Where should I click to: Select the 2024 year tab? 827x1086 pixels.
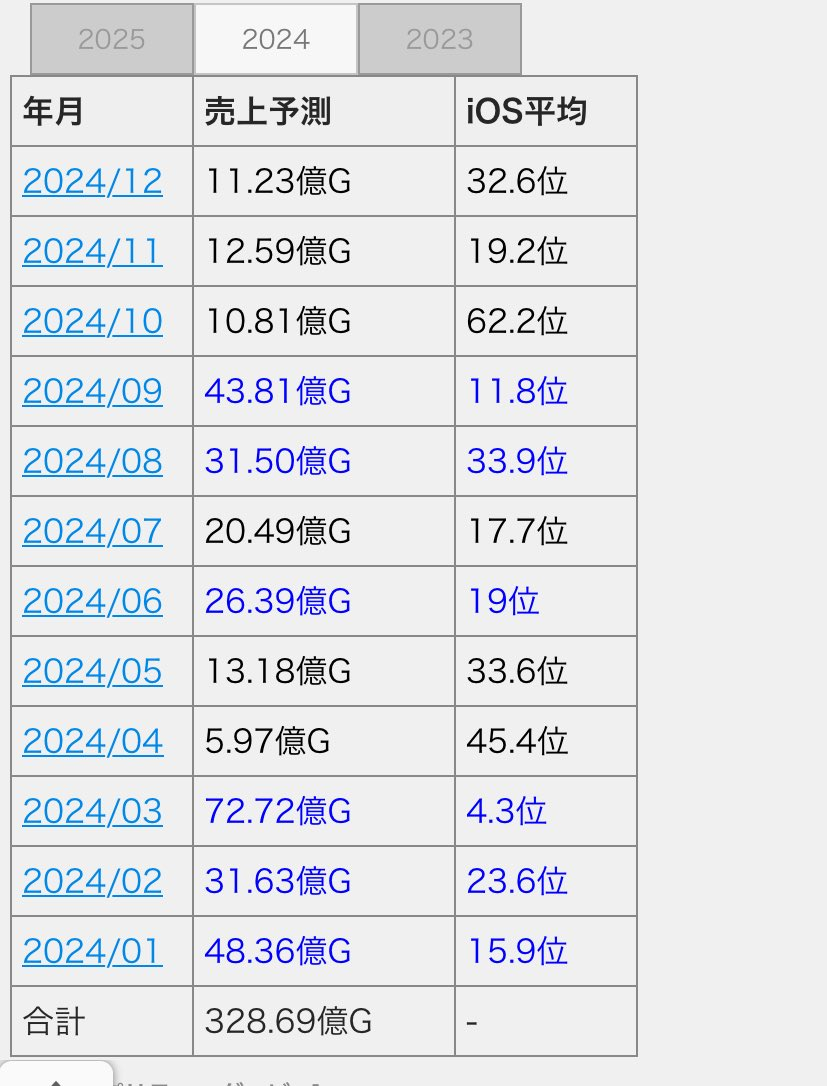pos(276,40)
